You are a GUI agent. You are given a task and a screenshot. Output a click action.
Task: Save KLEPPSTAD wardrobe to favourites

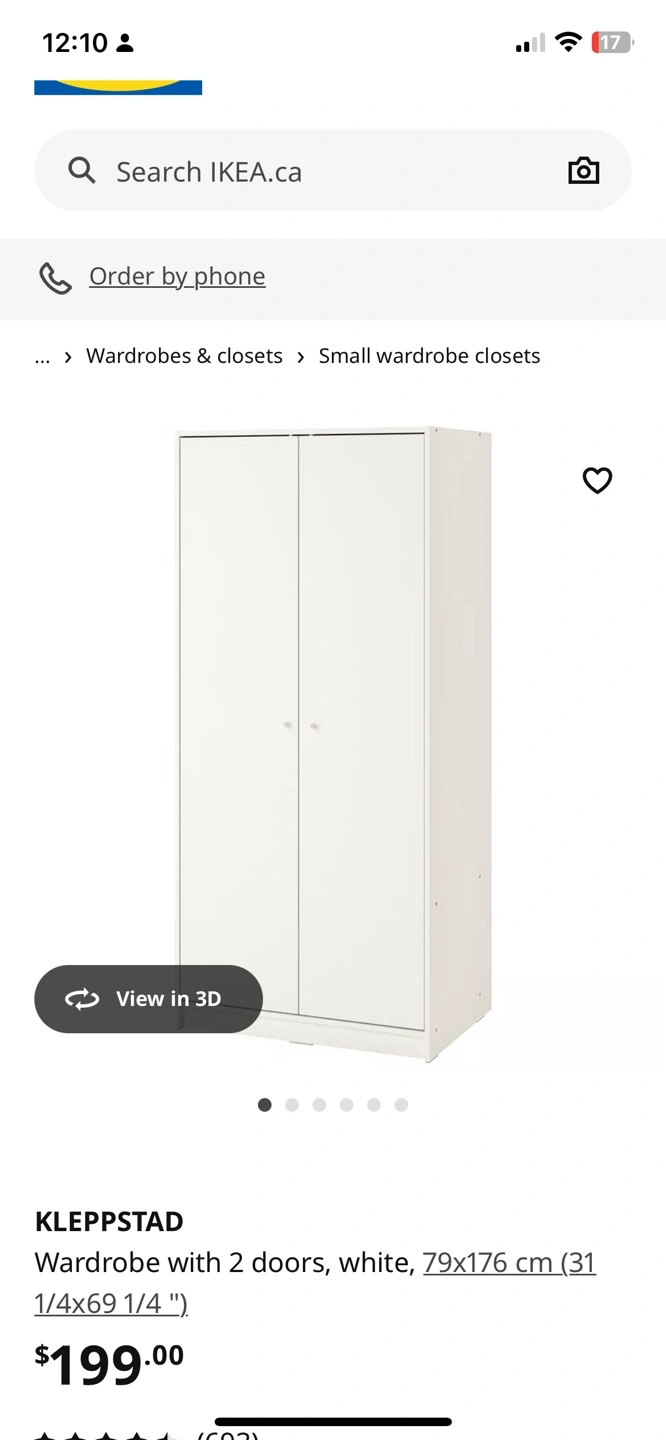597,481
